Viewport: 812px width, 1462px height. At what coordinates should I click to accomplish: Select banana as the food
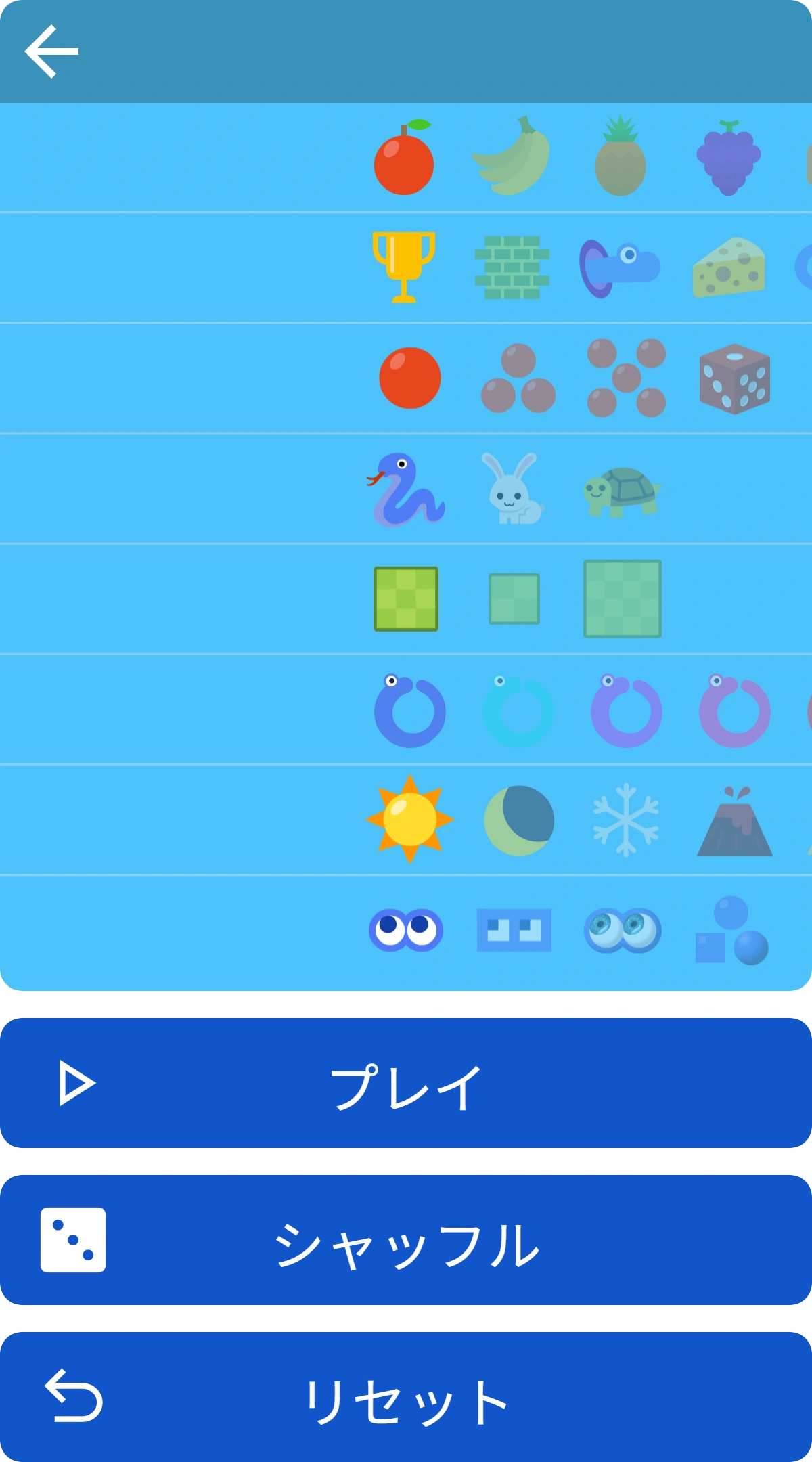512,157
